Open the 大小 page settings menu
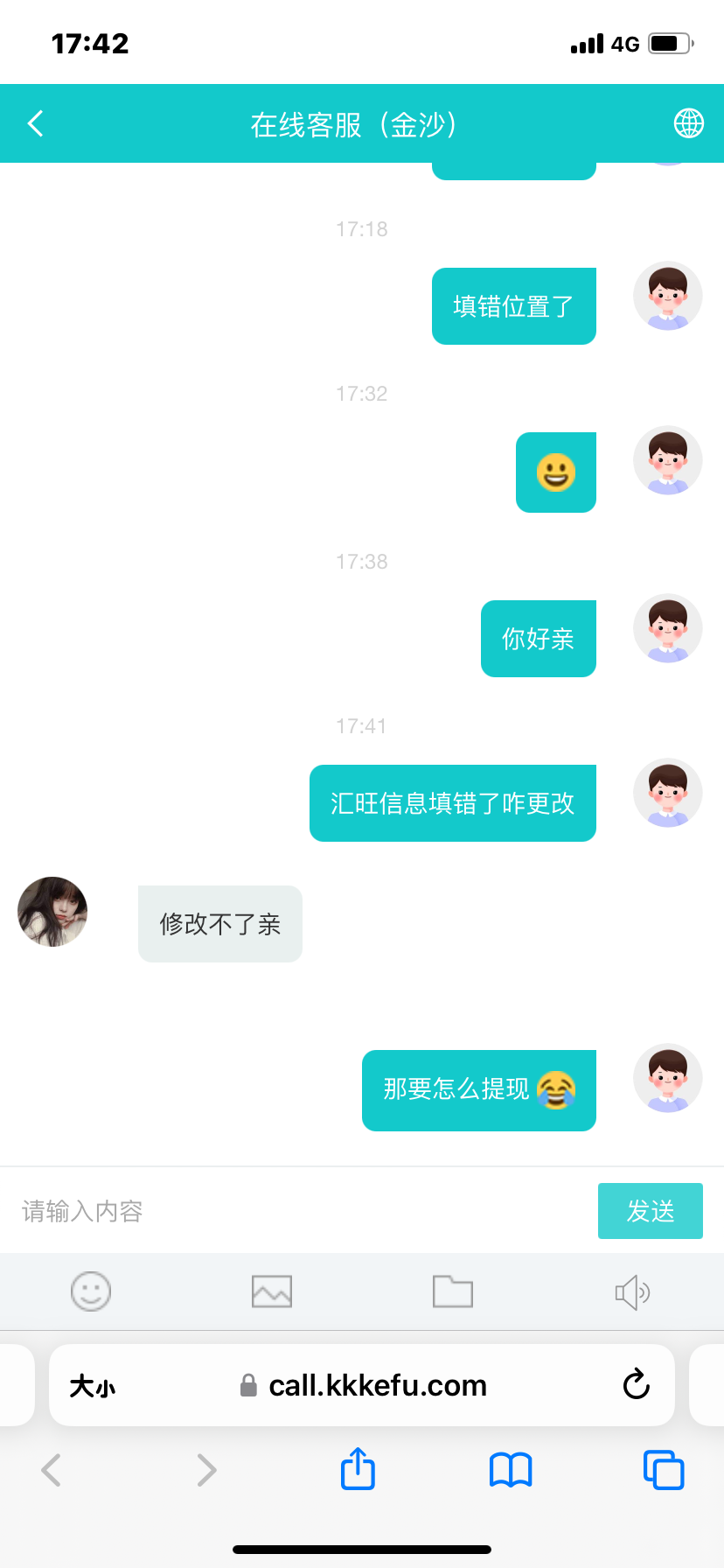 [x=93, y=1386]
